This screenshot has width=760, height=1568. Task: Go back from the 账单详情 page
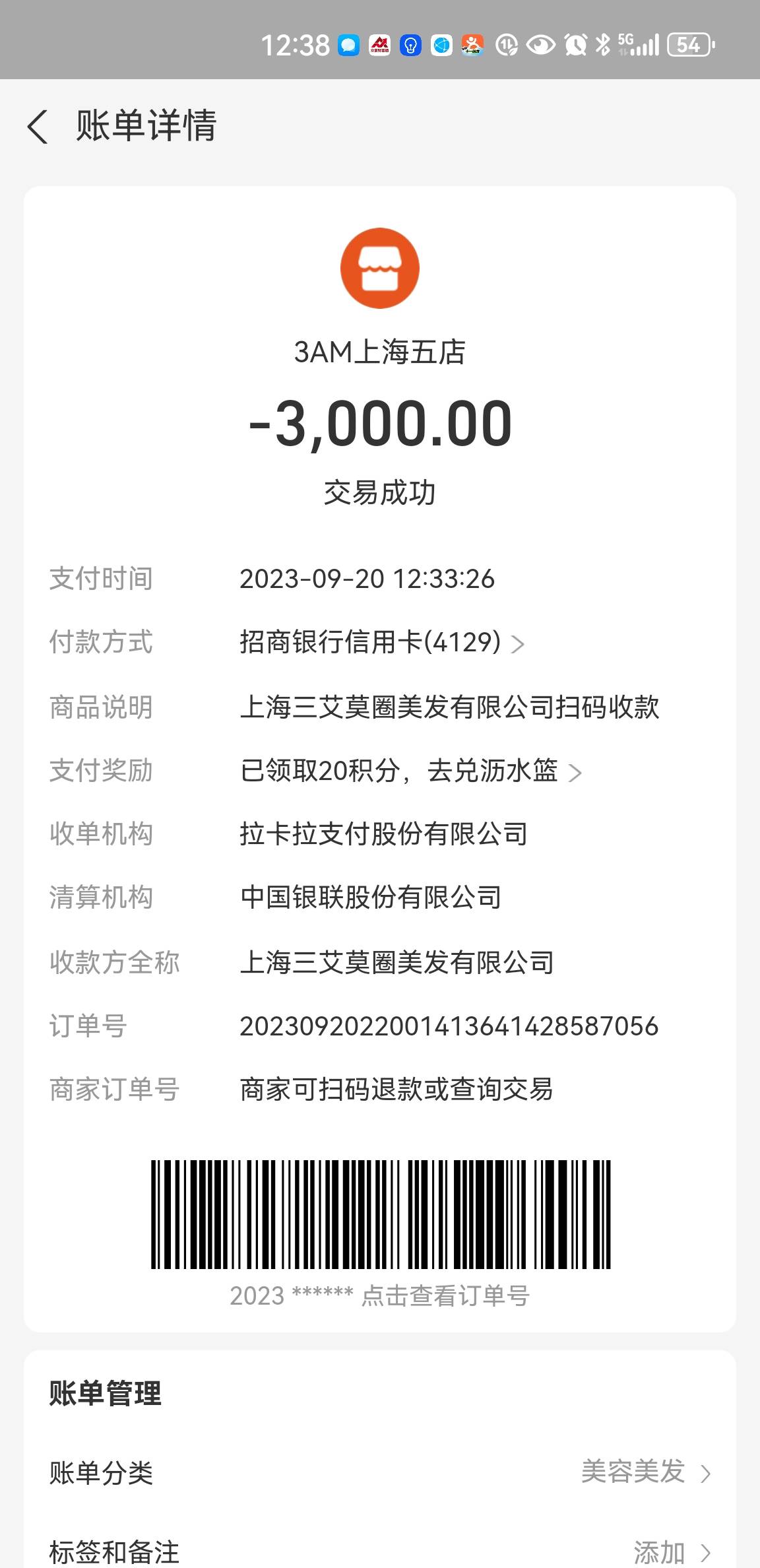coord(38,126)
